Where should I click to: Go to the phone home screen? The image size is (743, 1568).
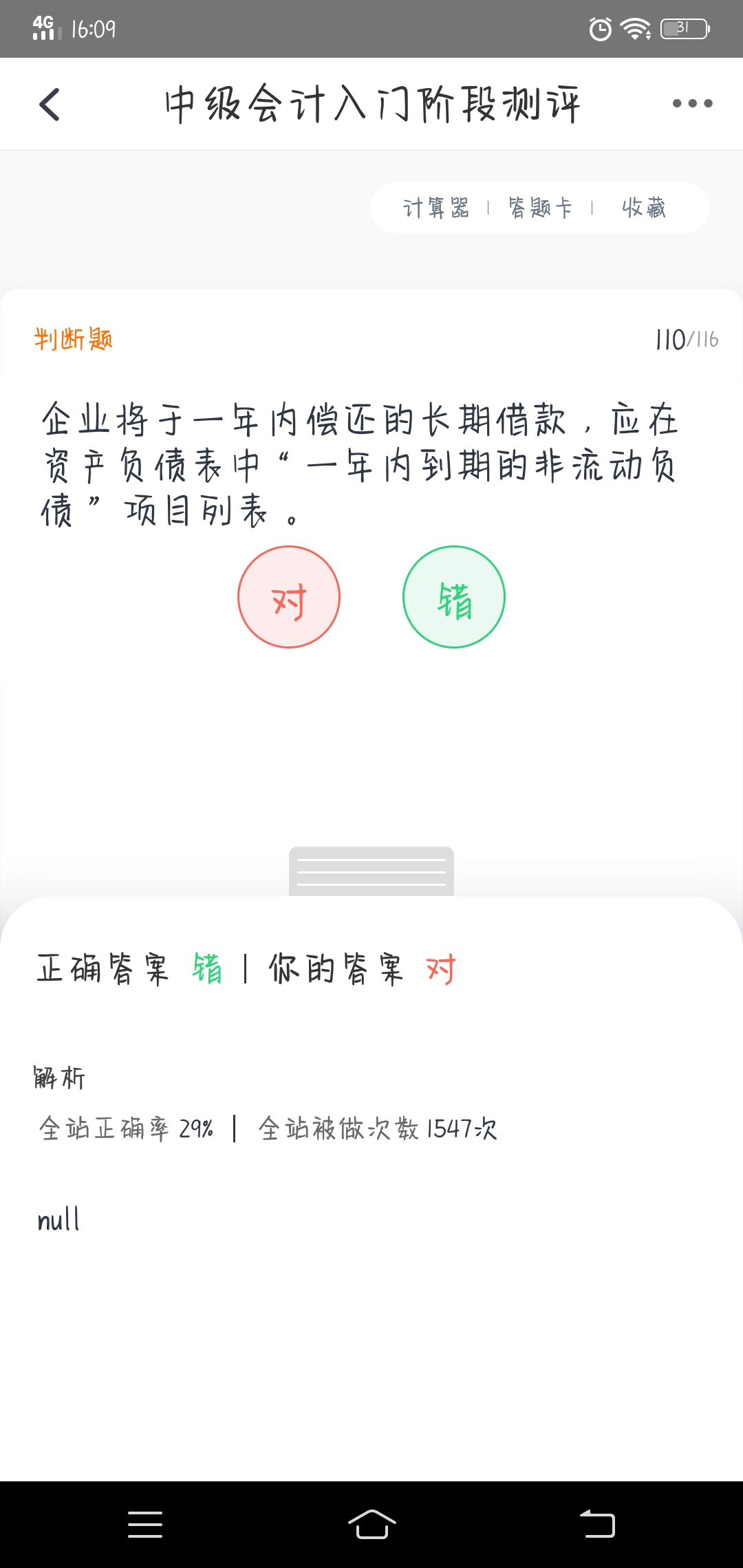(371, 1524)
